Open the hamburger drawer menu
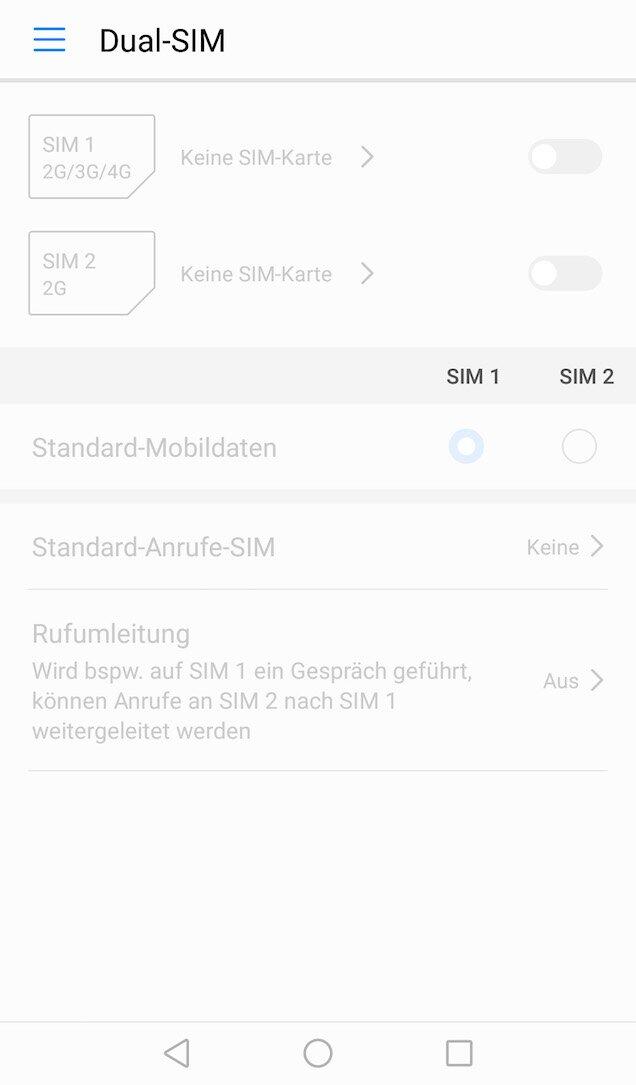The image size is (636, 1085). tap(49, 40)
